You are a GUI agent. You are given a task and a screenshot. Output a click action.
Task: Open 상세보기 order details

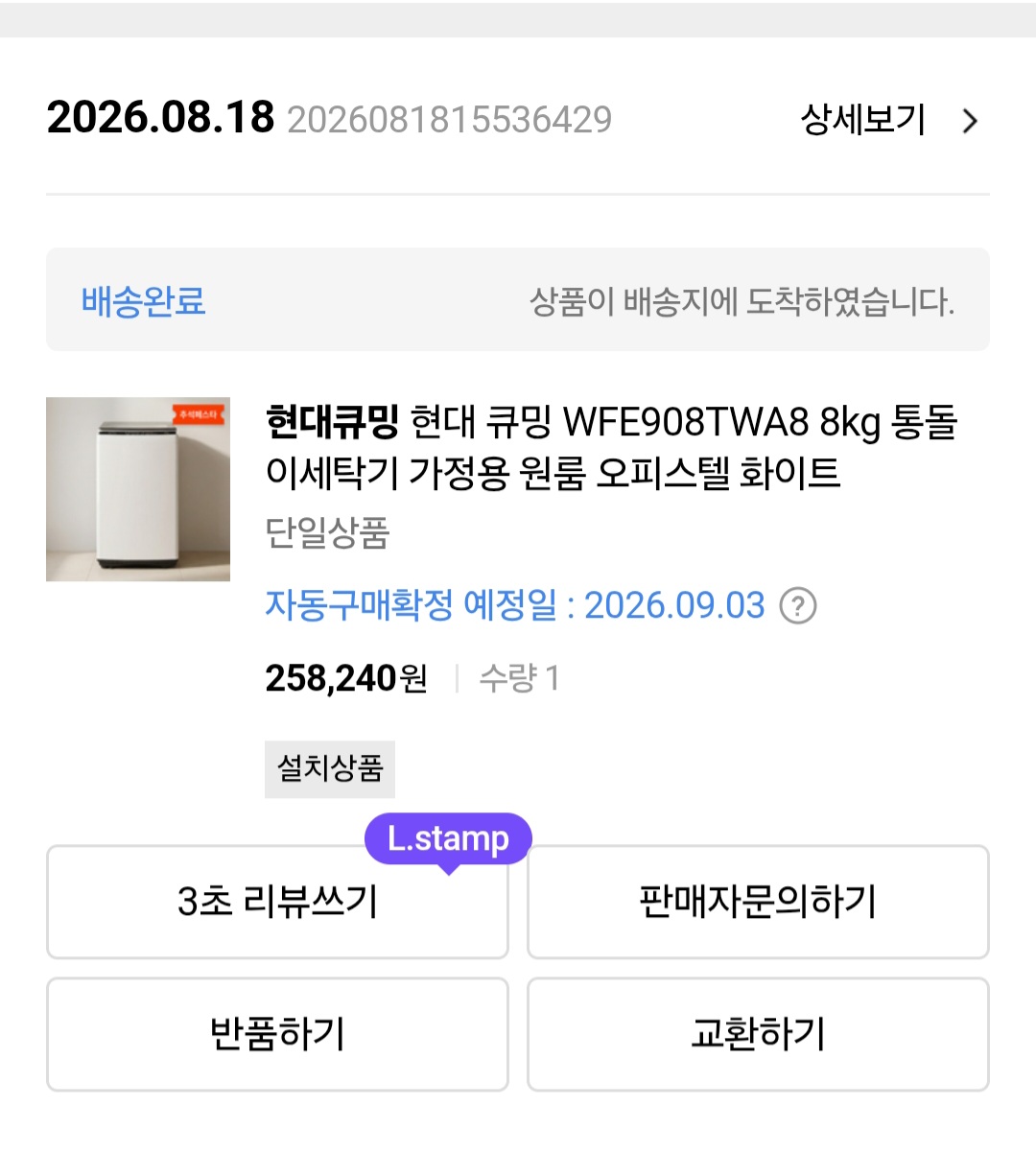[889, 120]
